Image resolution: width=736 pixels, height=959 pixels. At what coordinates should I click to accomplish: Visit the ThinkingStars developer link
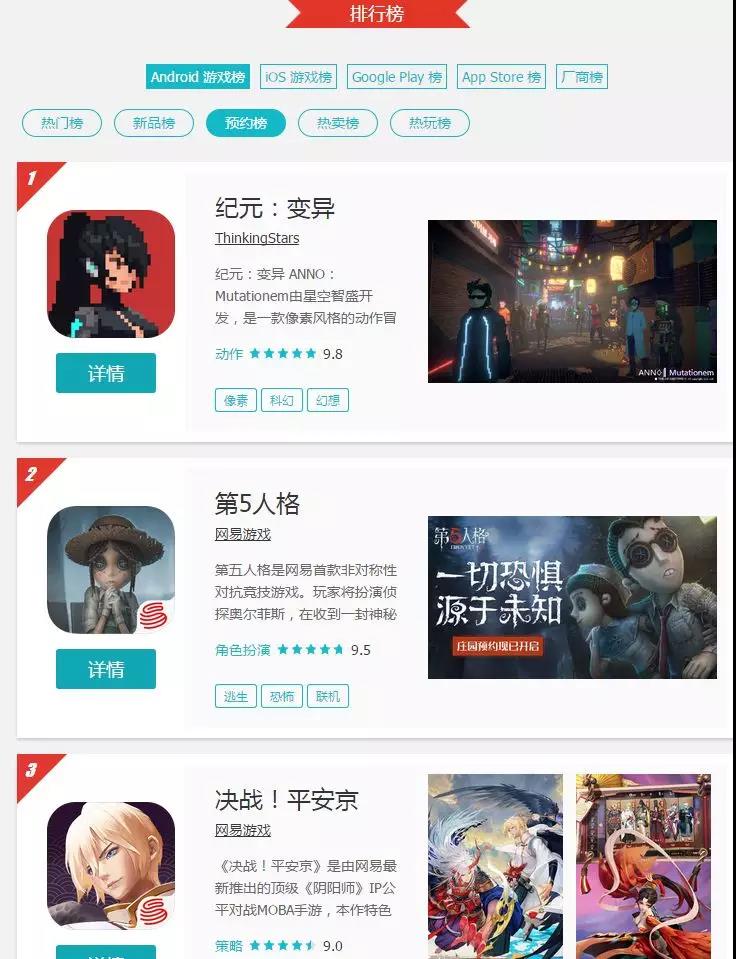coord(257,238)
